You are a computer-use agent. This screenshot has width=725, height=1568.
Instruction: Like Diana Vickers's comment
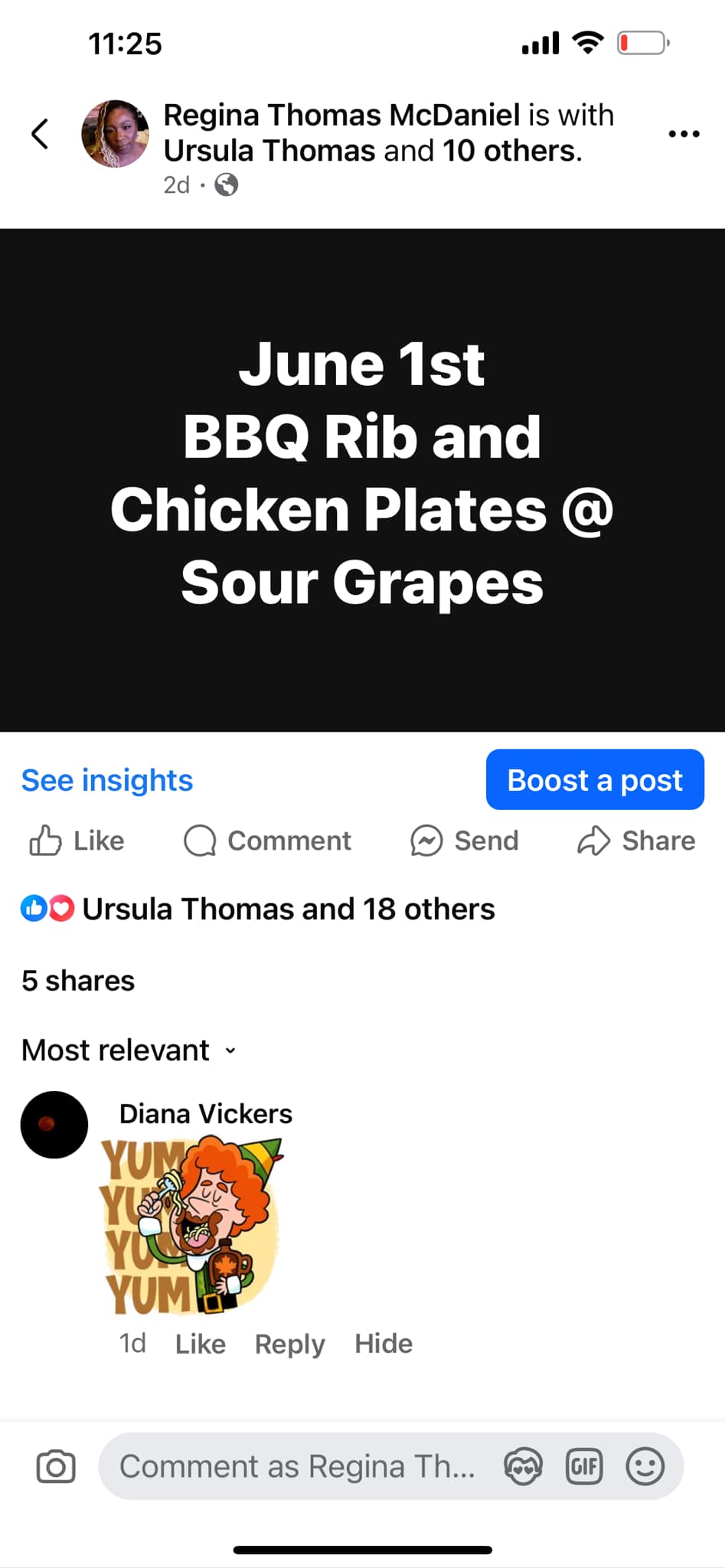200,1344
